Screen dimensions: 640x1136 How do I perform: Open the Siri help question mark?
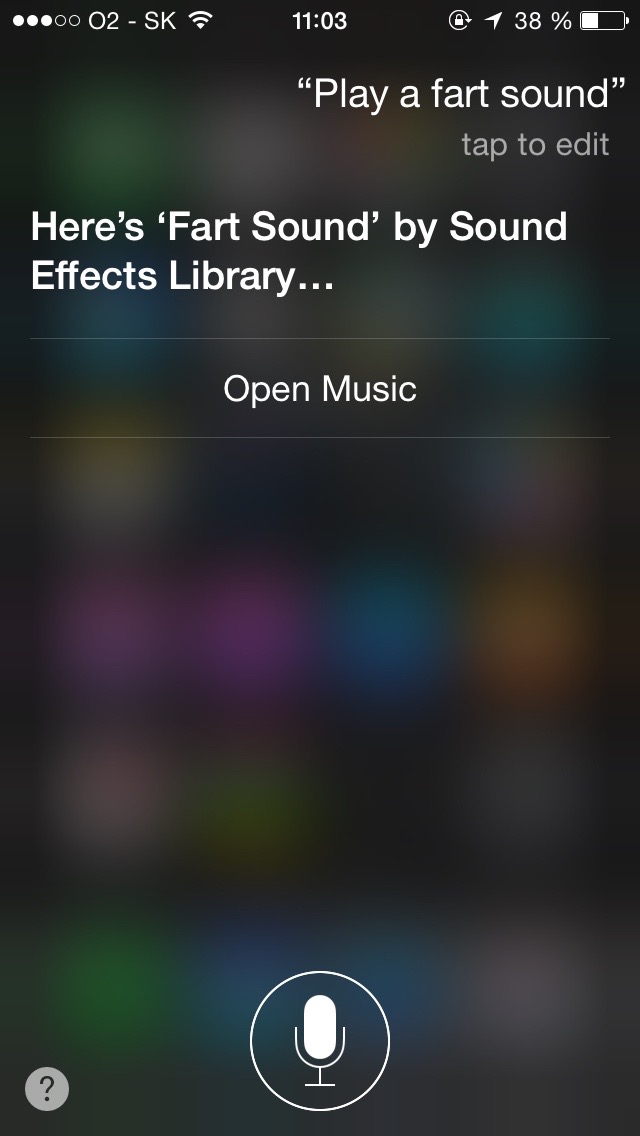(47, 1089)
